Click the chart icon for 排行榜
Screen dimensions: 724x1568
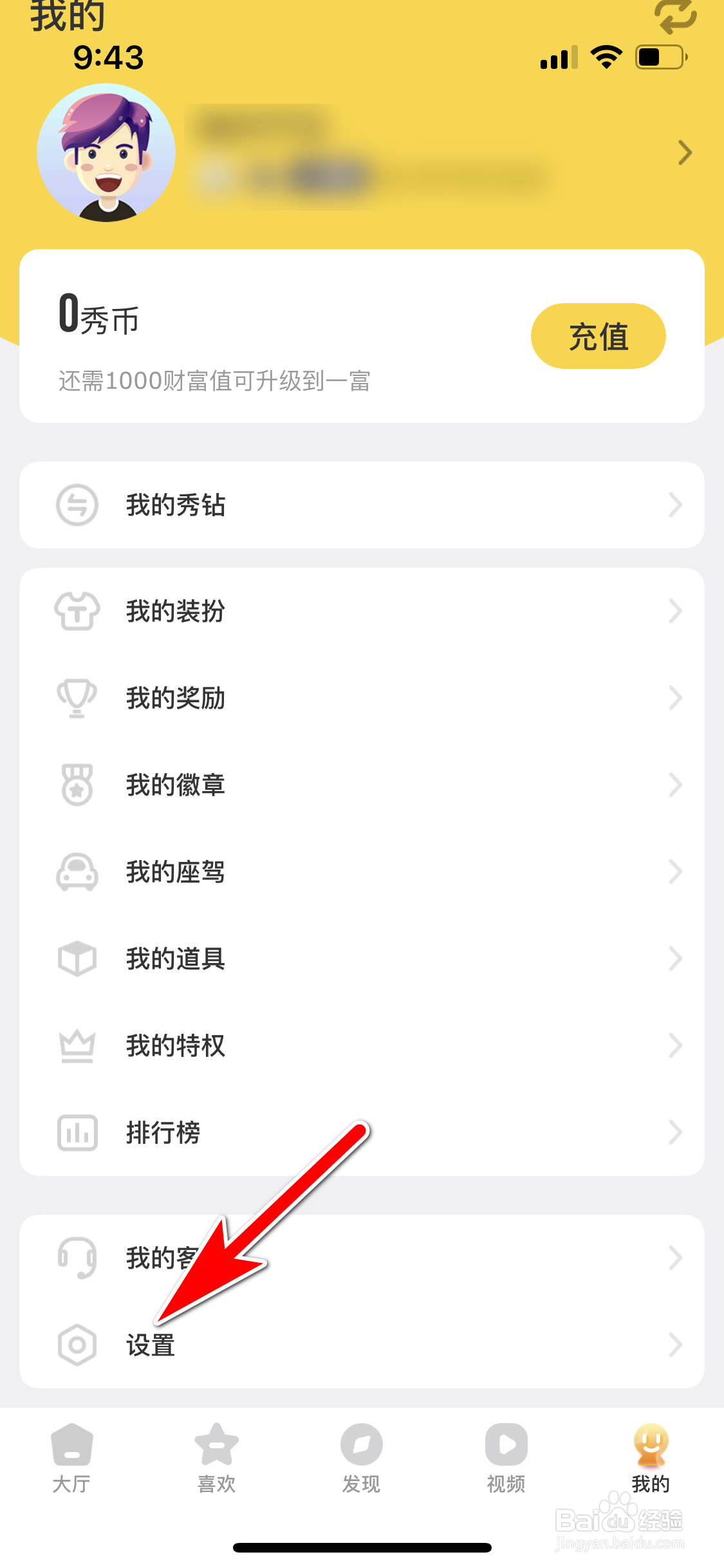77,1133
